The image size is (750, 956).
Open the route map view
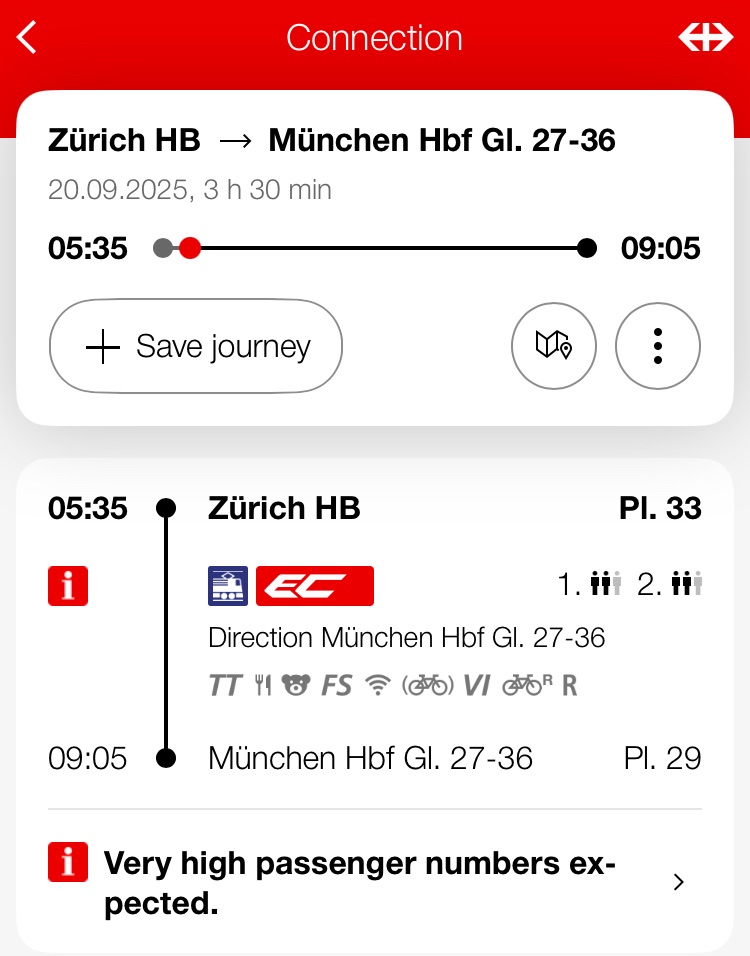coord(554,347)
